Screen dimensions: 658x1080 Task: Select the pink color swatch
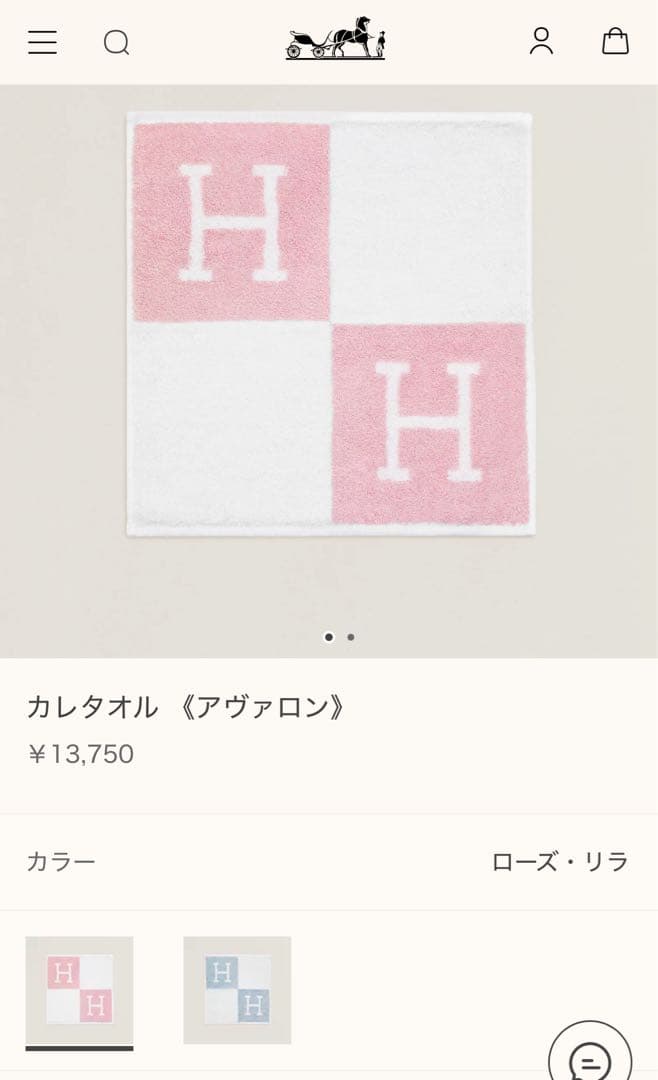[x=79, y=989]
